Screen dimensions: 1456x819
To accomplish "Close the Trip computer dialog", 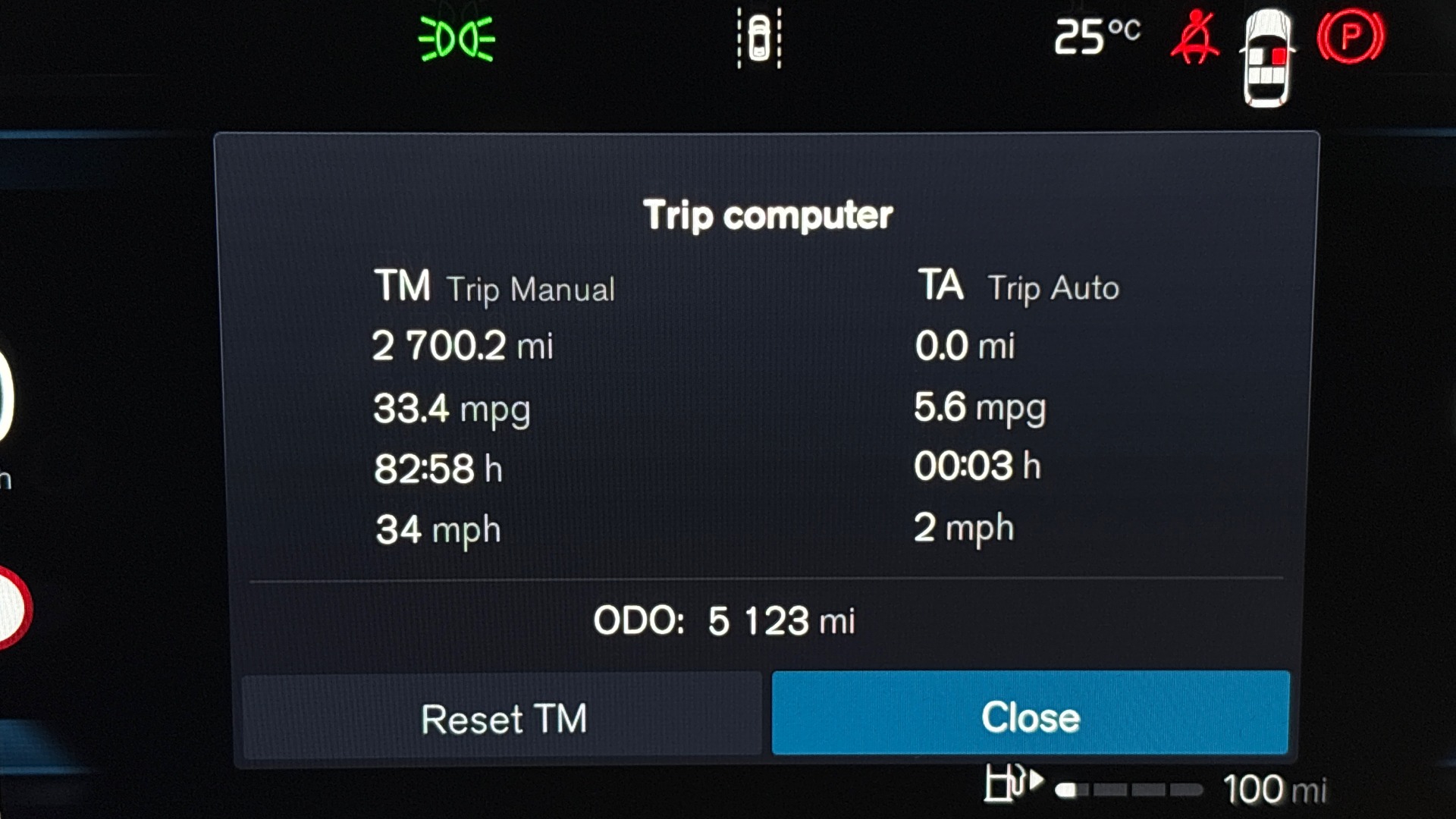I will point(1030,714).
